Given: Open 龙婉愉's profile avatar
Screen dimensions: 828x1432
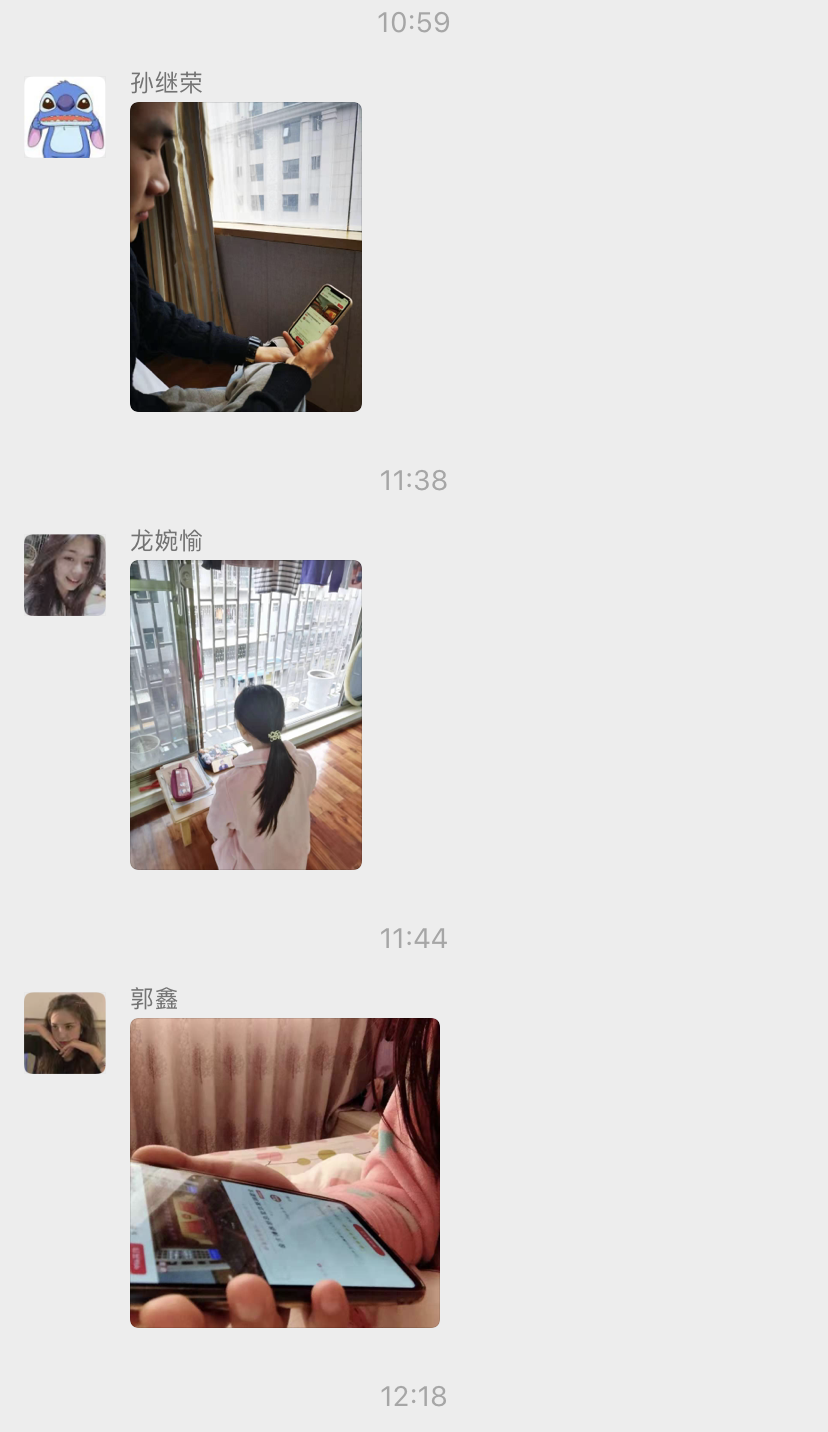Looking at the screenshot, I should 65,575.
